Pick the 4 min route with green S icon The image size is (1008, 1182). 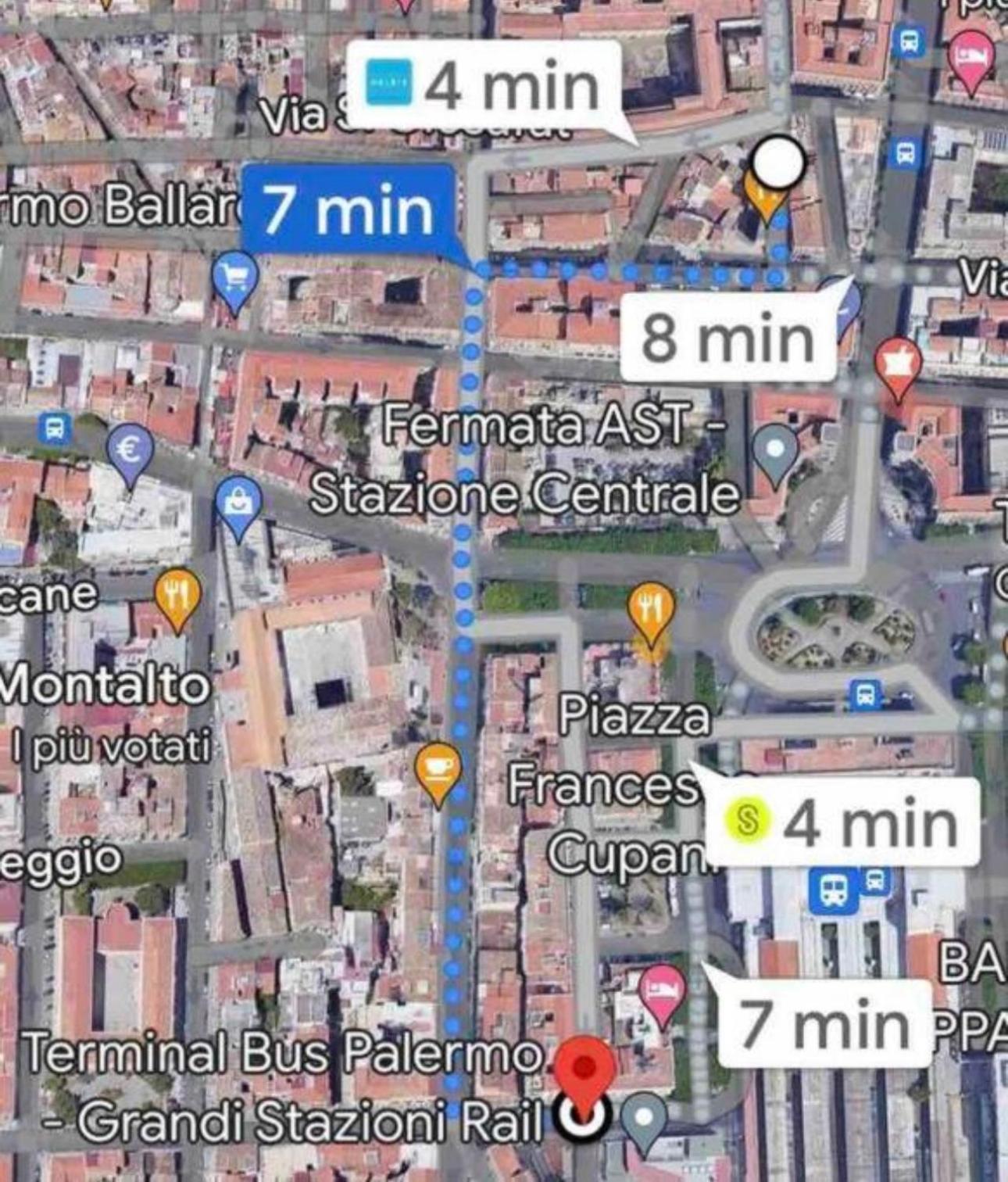tap(844, 822)
